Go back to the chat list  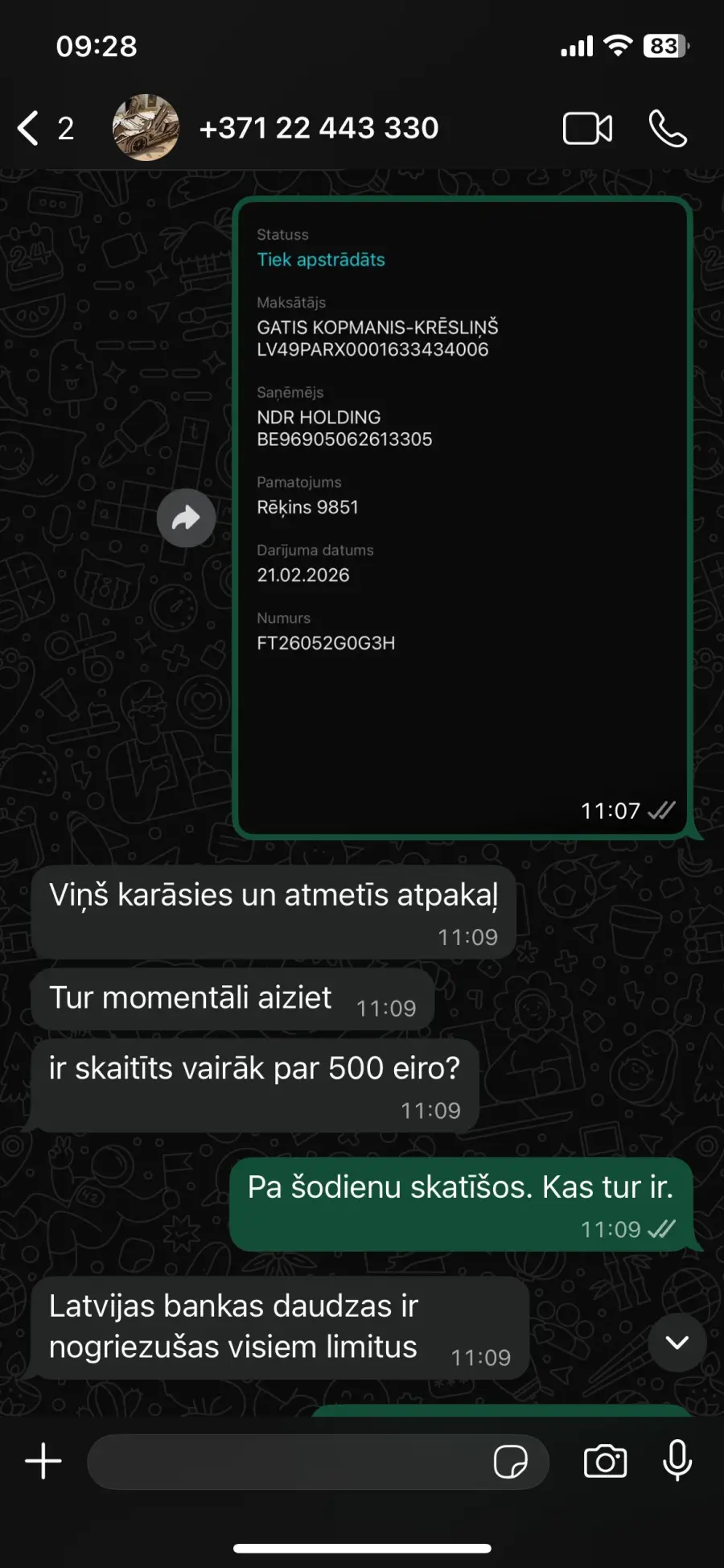coord(30,128)
